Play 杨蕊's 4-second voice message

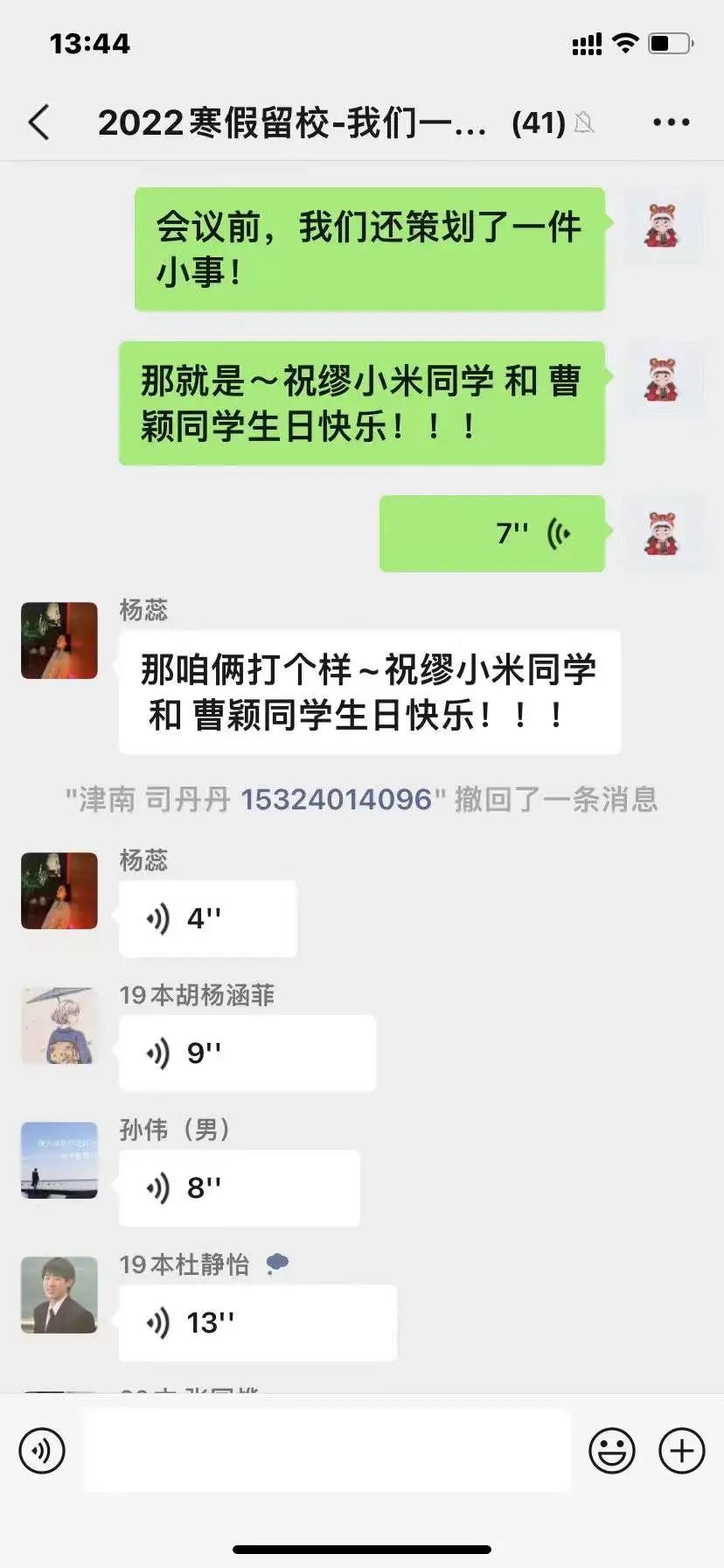pyautogui.click(x=208, y=919)
